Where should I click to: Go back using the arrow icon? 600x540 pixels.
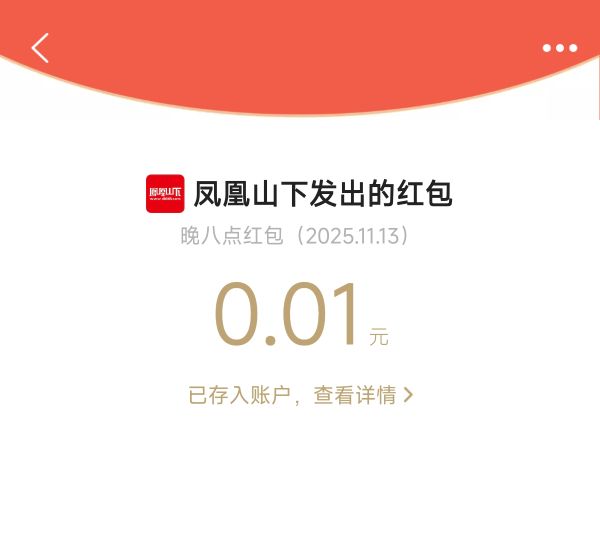coord(40,48)
